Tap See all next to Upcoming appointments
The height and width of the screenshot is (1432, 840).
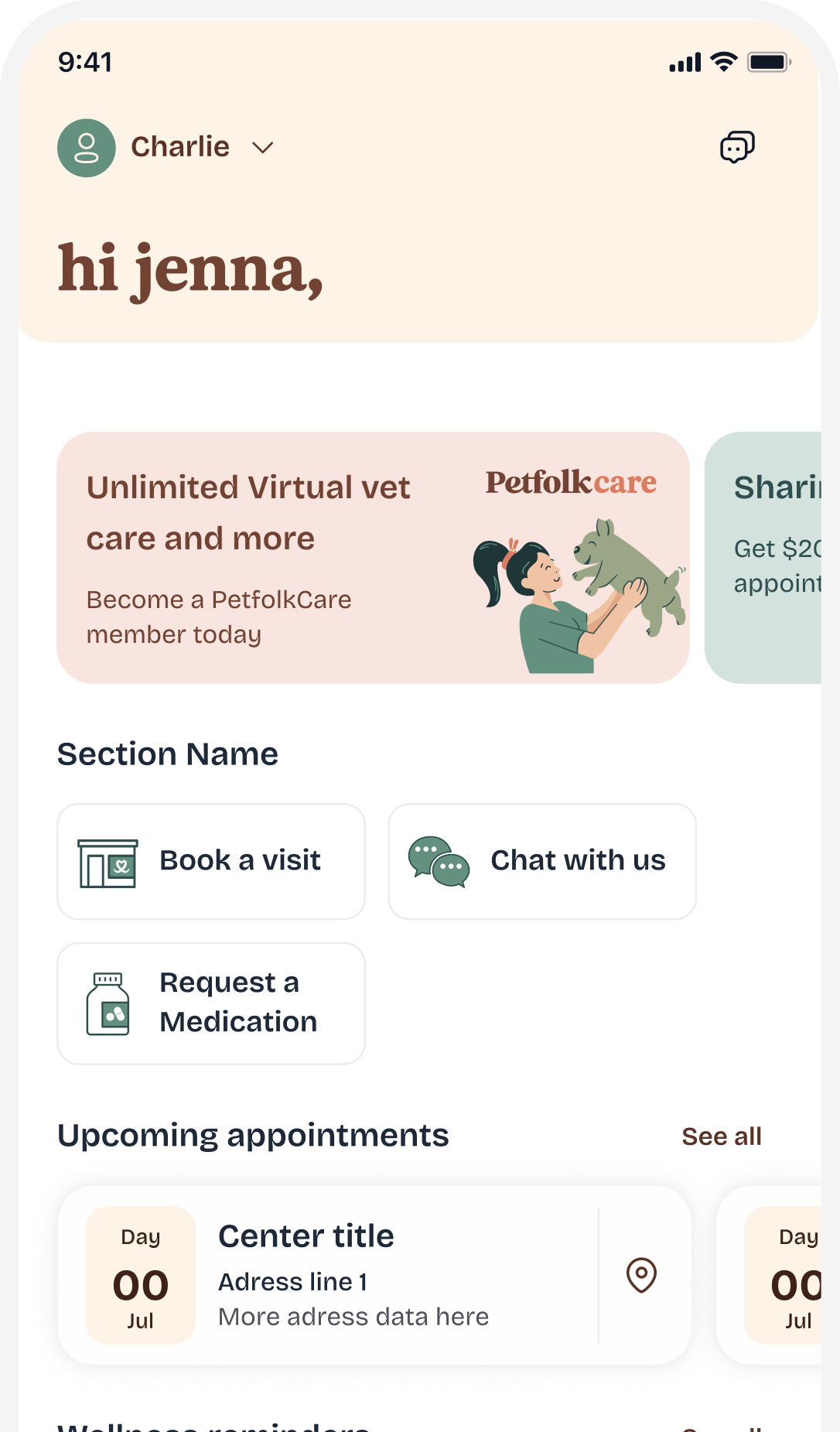(722, 1136)
